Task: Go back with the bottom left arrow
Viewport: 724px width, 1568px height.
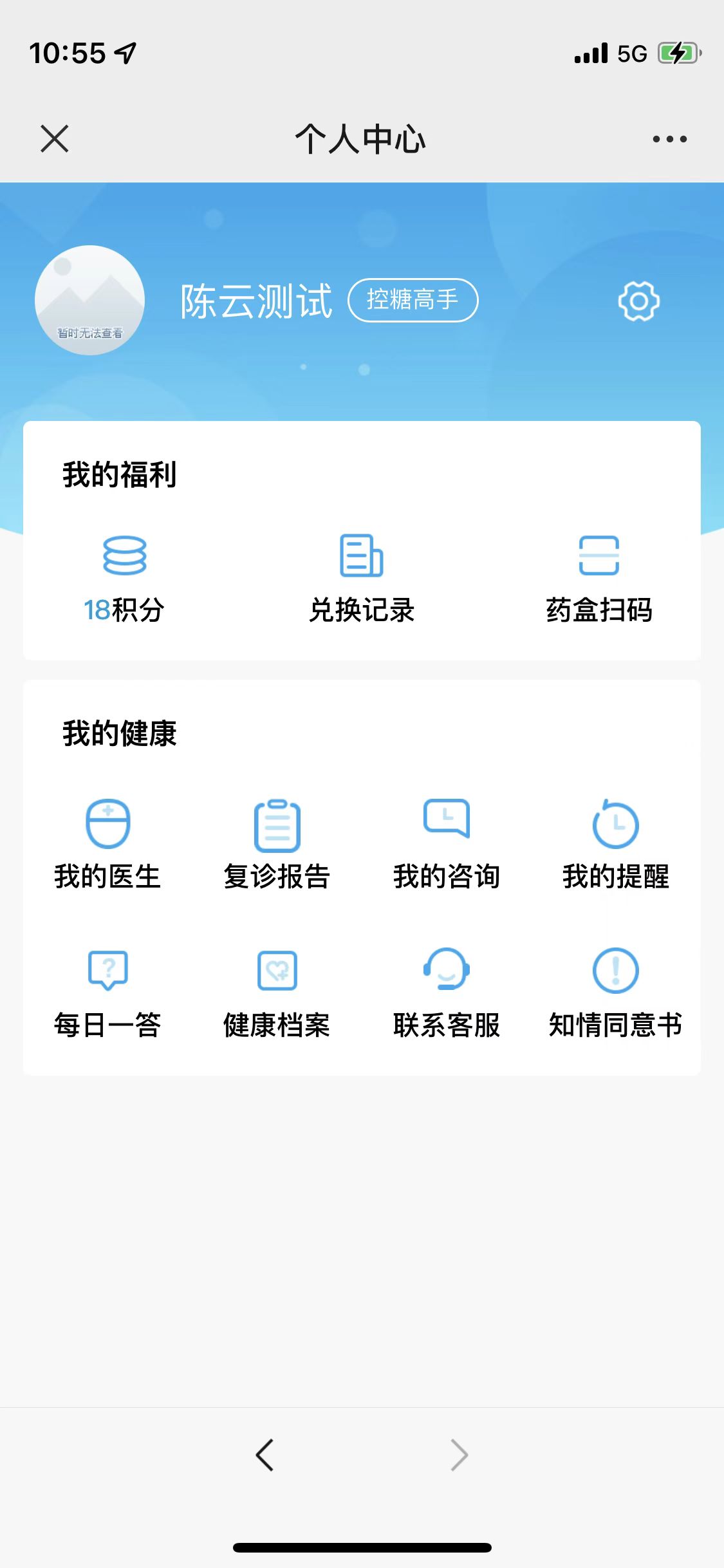Action: [x=265, y=1455]
